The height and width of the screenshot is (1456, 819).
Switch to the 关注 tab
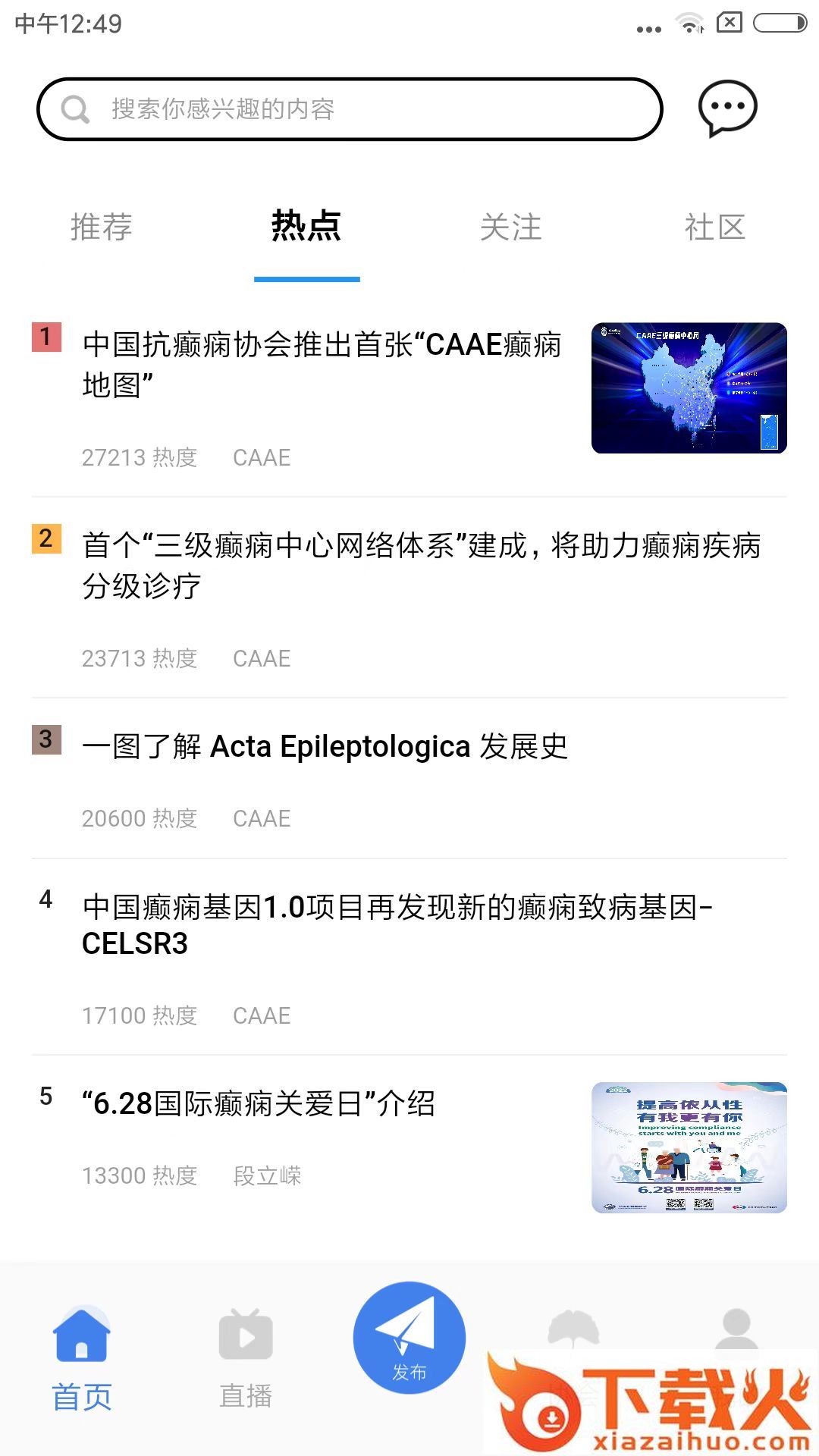[511, 227]
